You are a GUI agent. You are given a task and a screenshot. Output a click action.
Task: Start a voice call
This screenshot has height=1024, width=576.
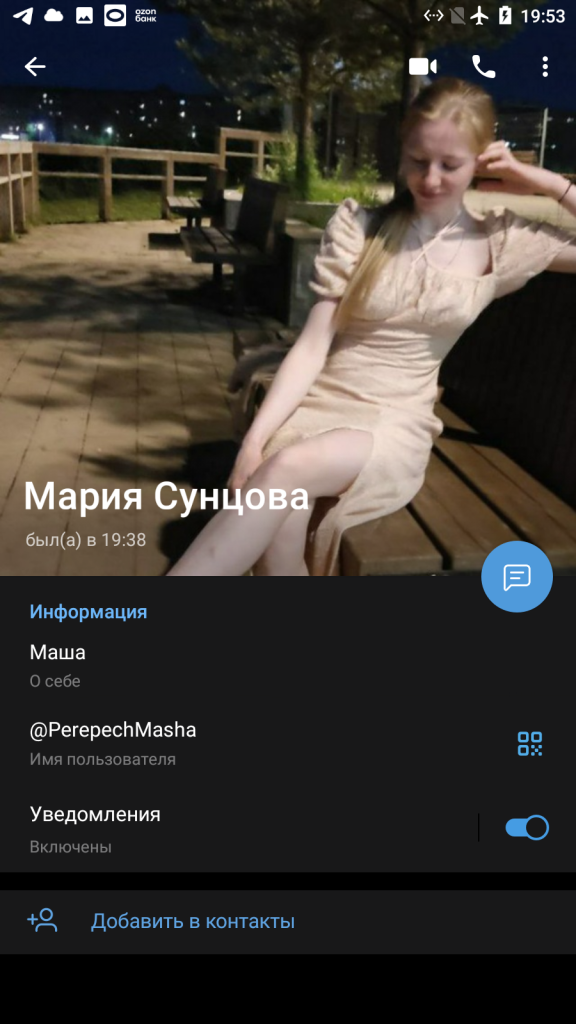[x=484, y=67]
